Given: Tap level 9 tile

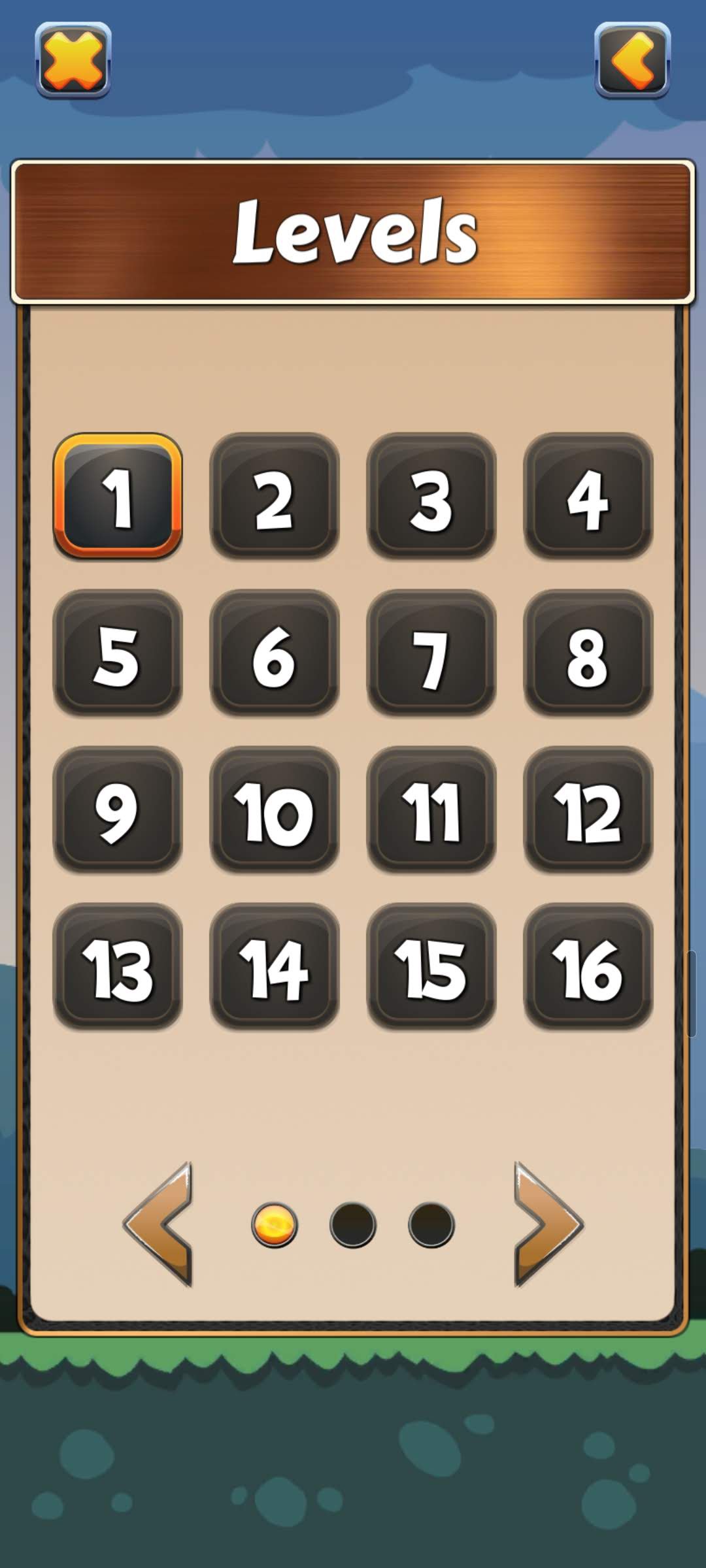Looking at the screenshot, I should (118, 809).
